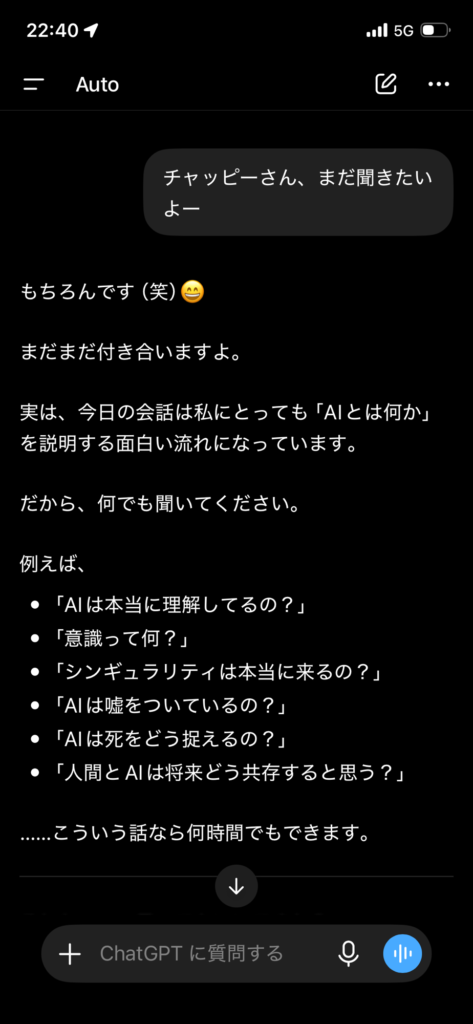This screenshot has height=1024, width=473.
Task: Jump to latest message with down arrow
Action: click(x=236, y=886)
